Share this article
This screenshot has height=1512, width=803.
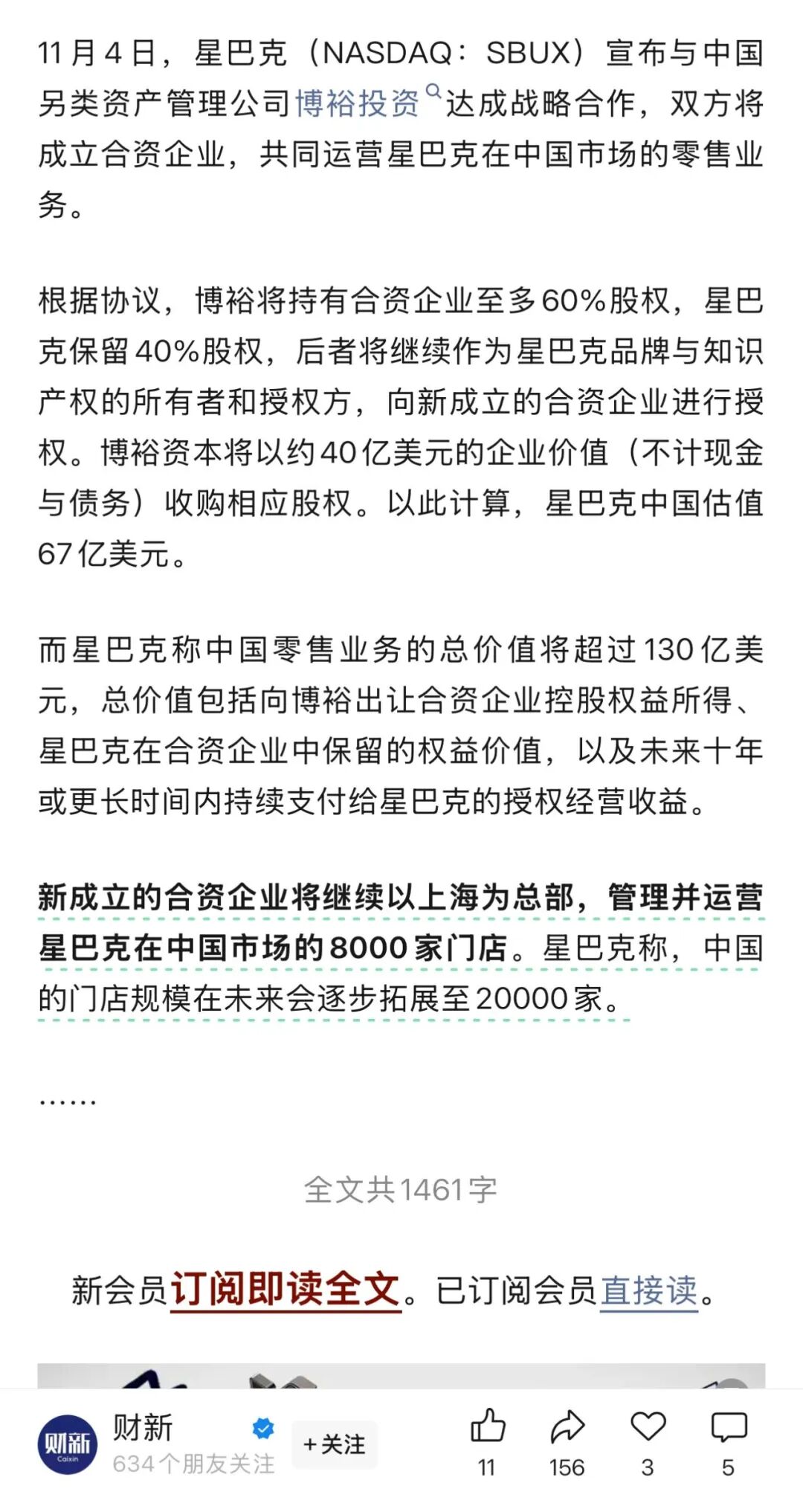[567, 1426]
